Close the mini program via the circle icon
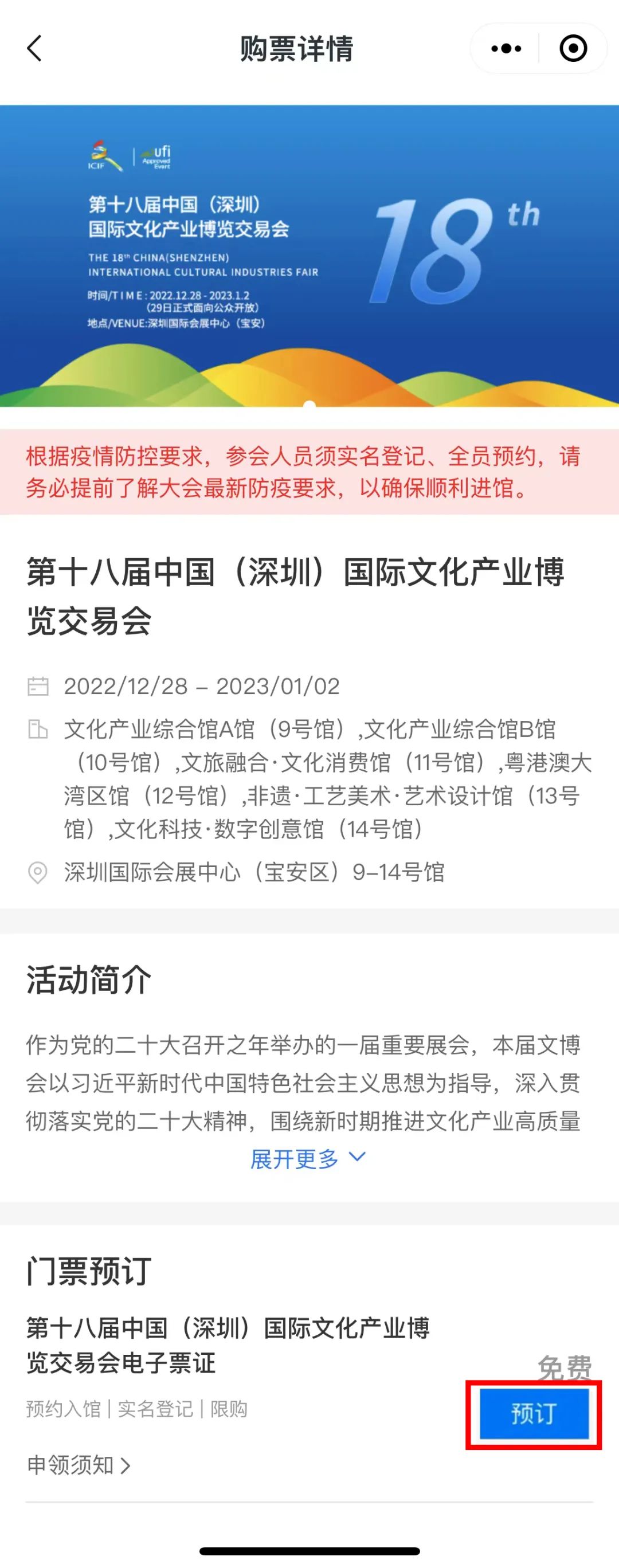 coord(573,49)
